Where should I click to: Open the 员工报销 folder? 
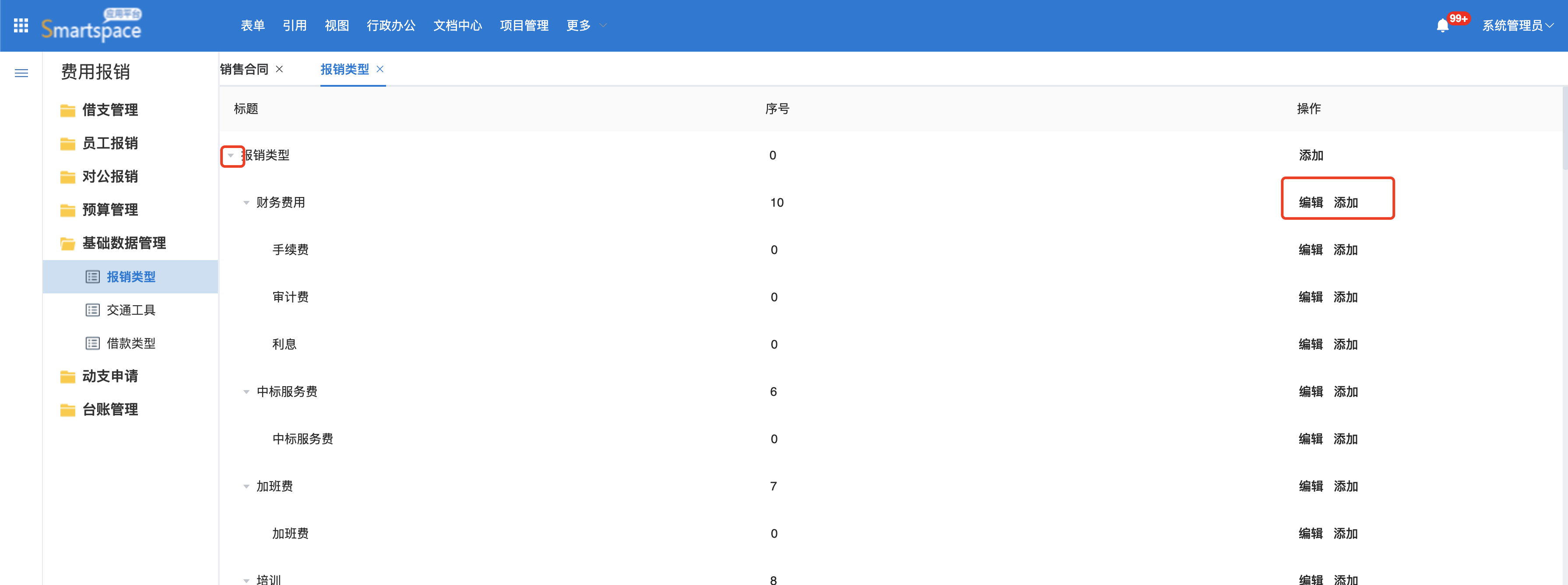click(109, 144)
